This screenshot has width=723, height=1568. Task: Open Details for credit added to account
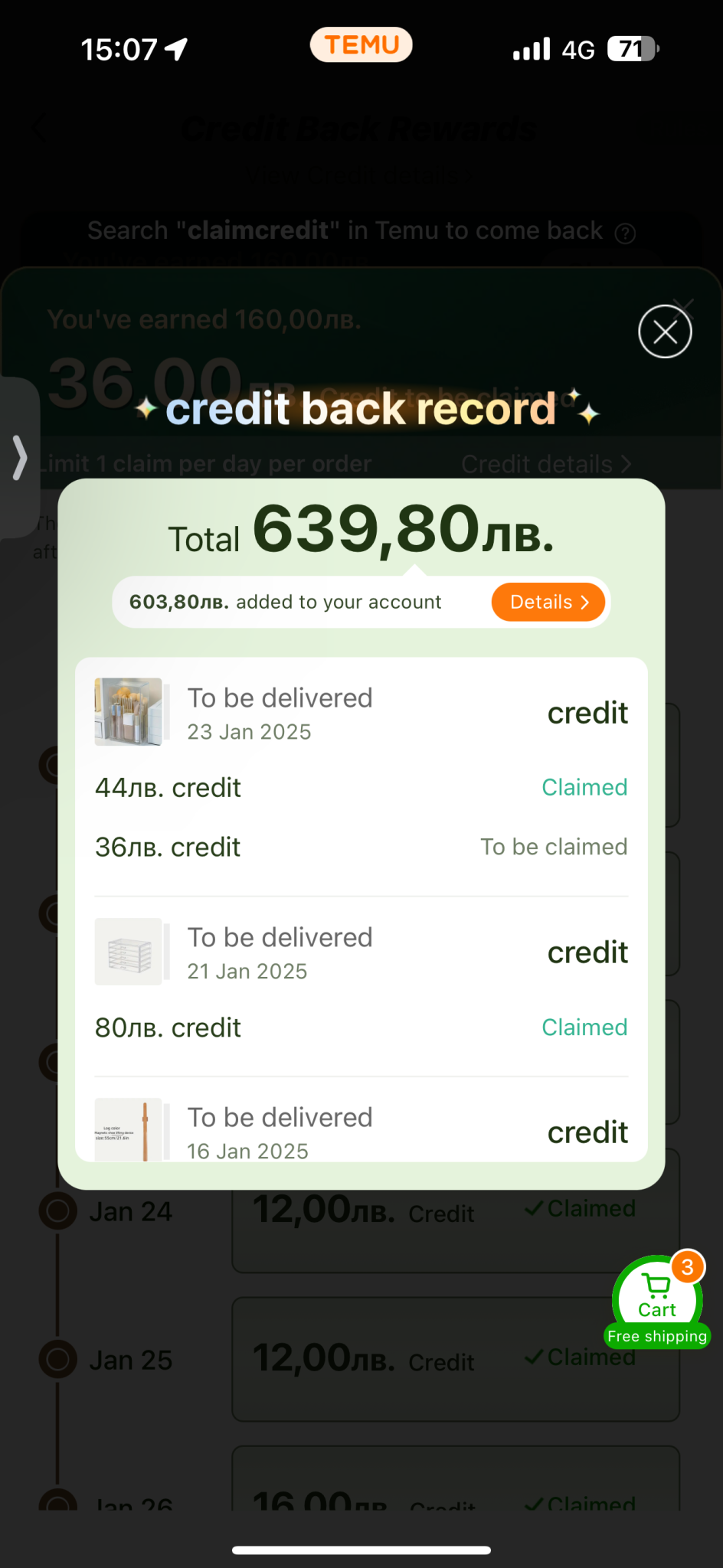[548, 603]
